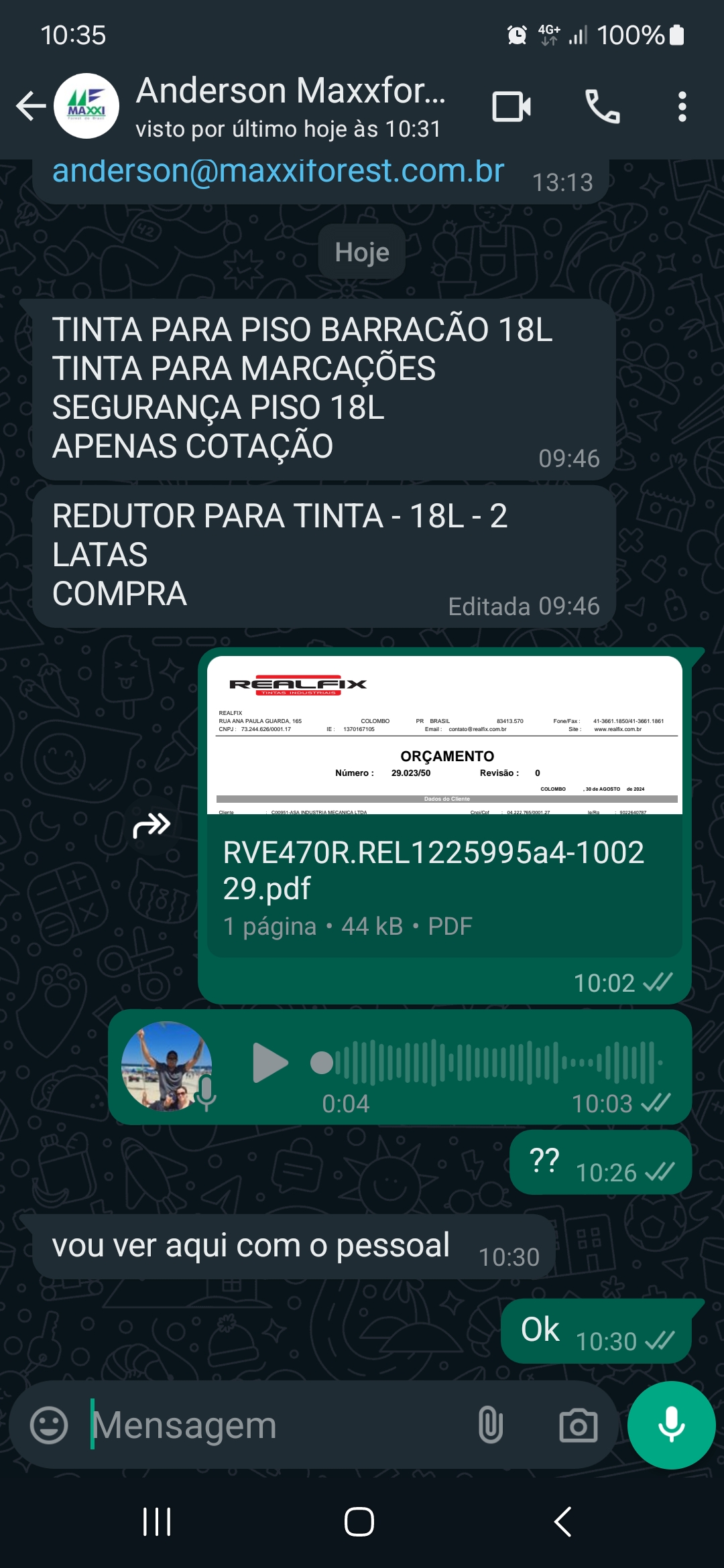Open the anderson@maxxiforest.com.br email link
This screenshot has width=724, height=1568.
278,172
